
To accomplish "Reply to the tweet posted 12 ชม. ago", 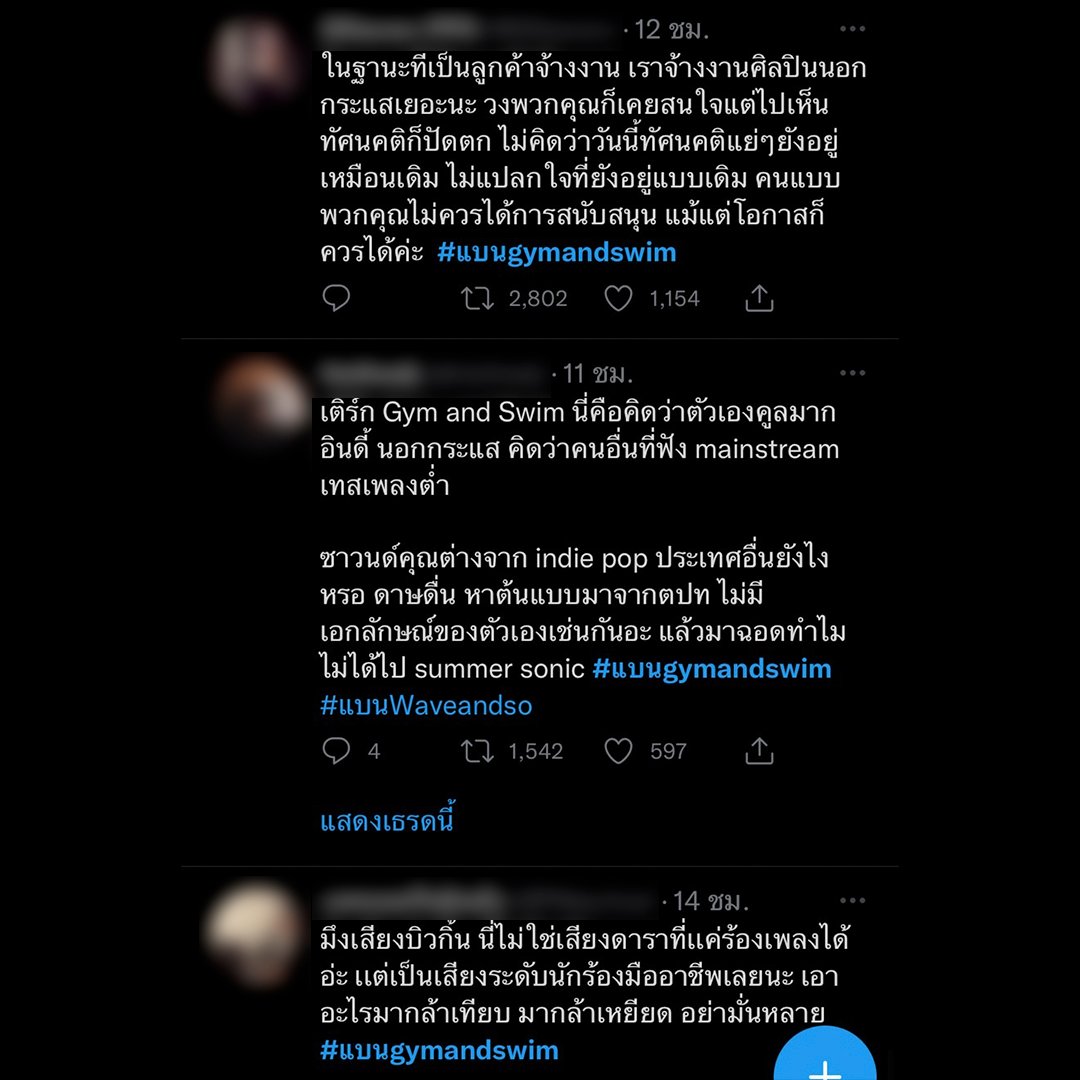I will tap(337, 298).
